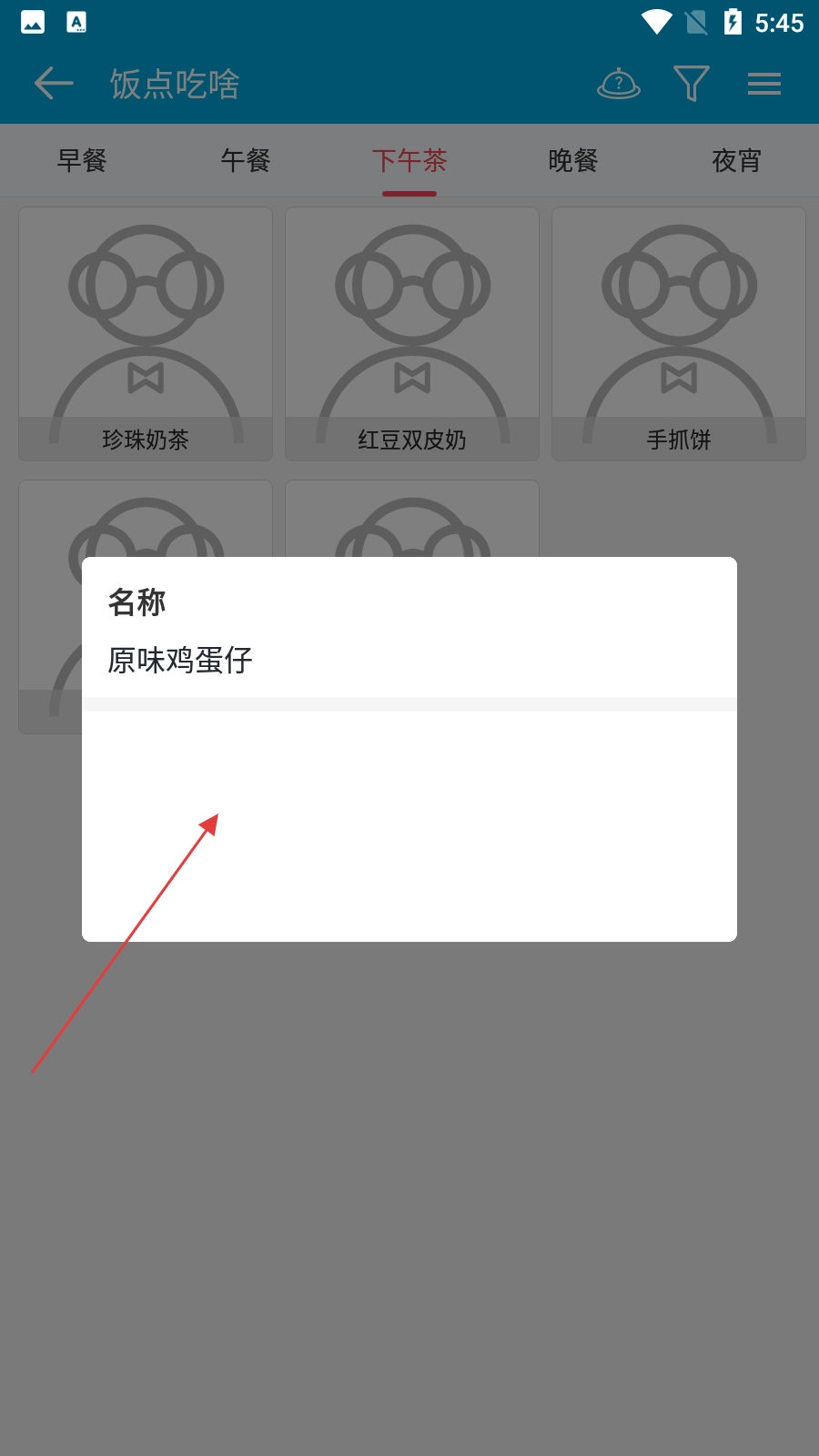
Task: Switch to the 午餐 tab
Action: [x=246, y=161]
